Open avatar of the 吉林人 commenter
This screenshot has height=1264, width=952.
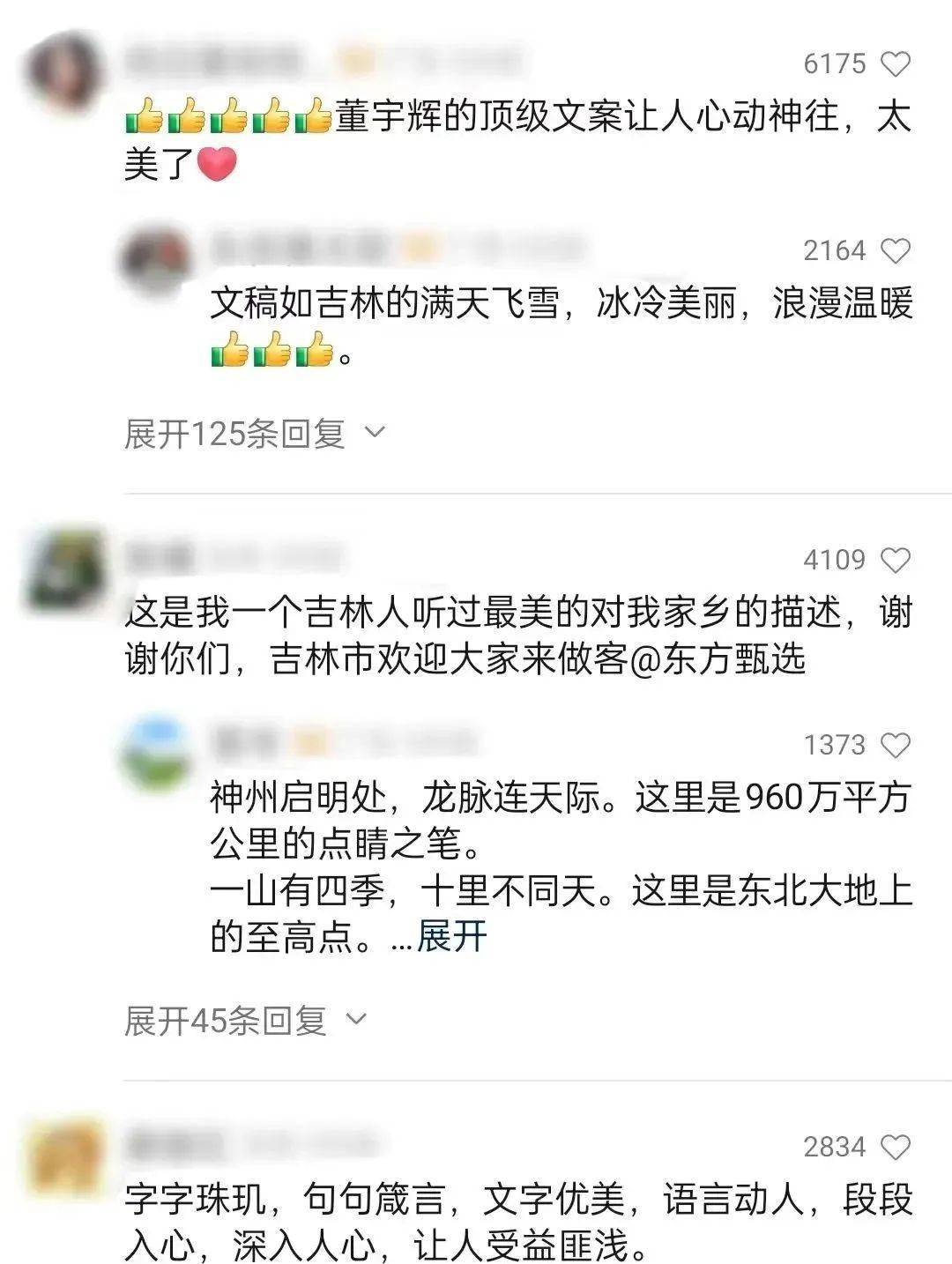coord(64,569)
